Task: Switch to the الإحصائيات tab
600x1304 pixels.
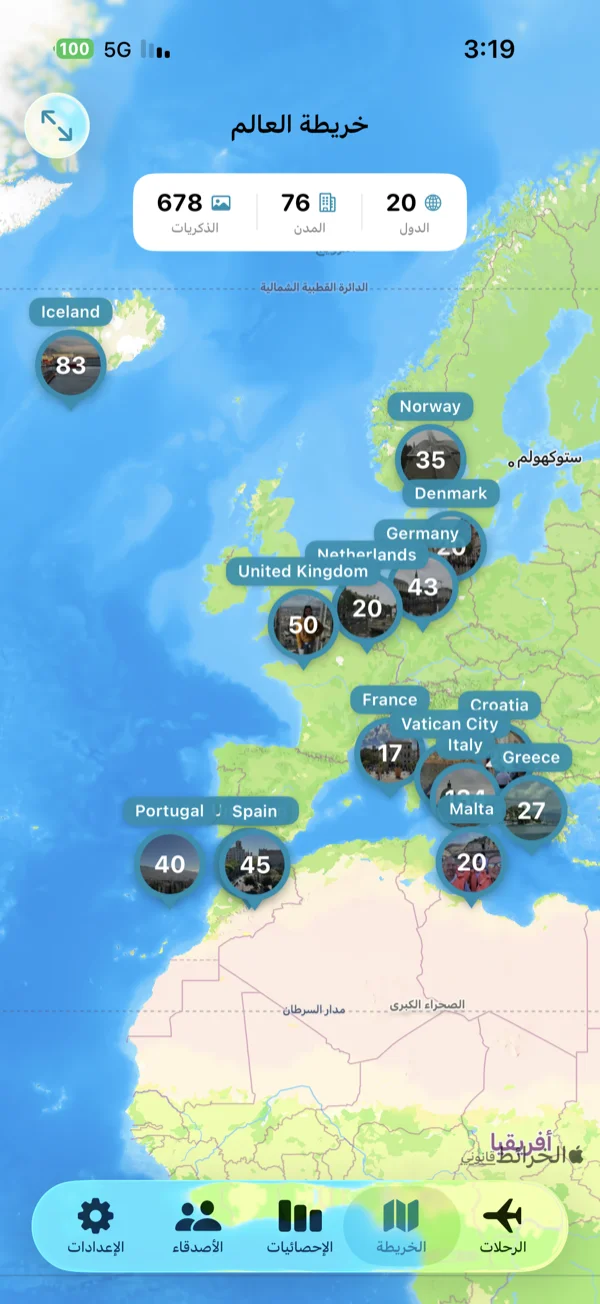Action: (300, 1227)
